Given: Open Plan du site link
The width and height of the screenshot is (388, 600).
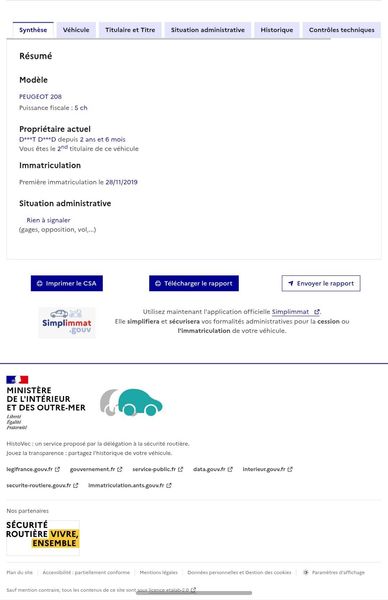Looking at the screenshot, I should [20, 572].
